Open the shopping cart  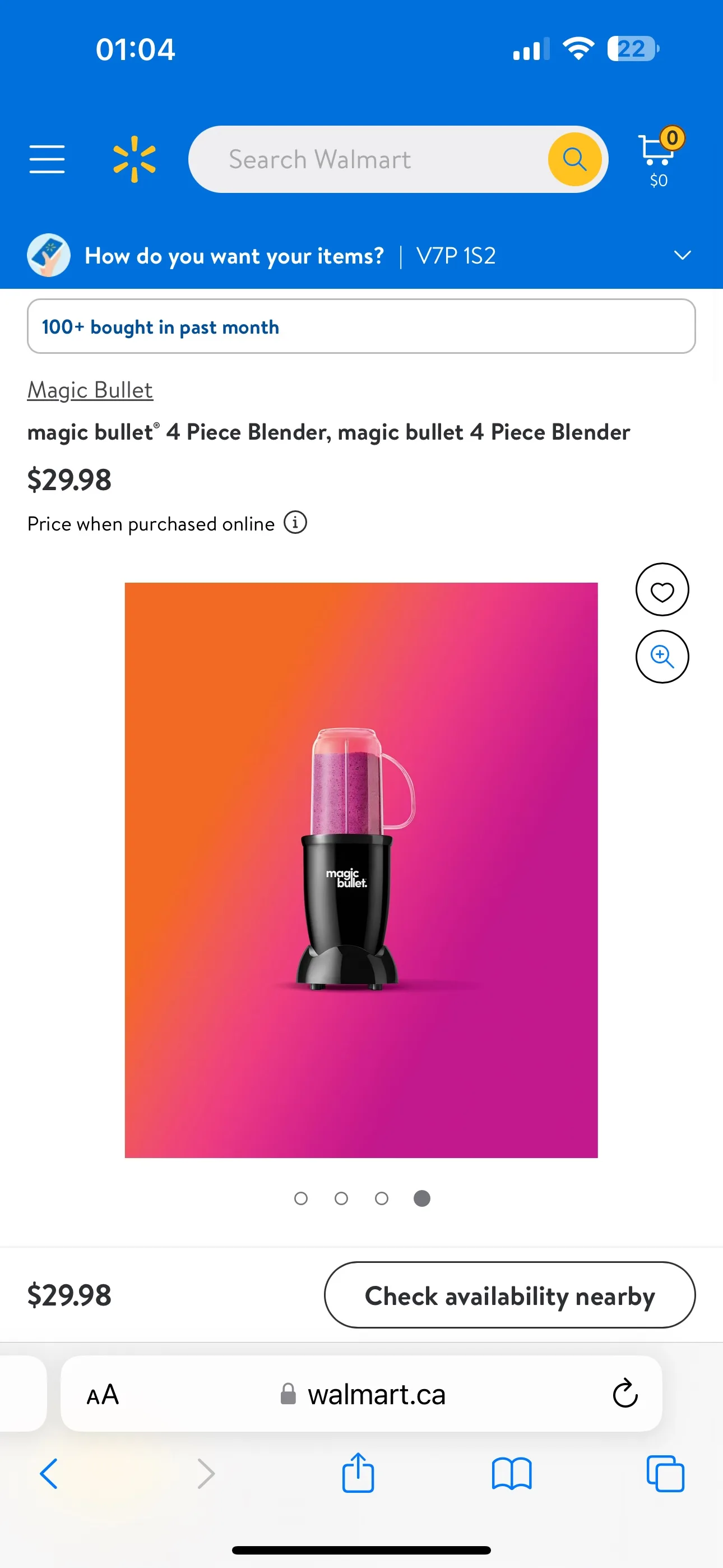[x=656, y=157]
